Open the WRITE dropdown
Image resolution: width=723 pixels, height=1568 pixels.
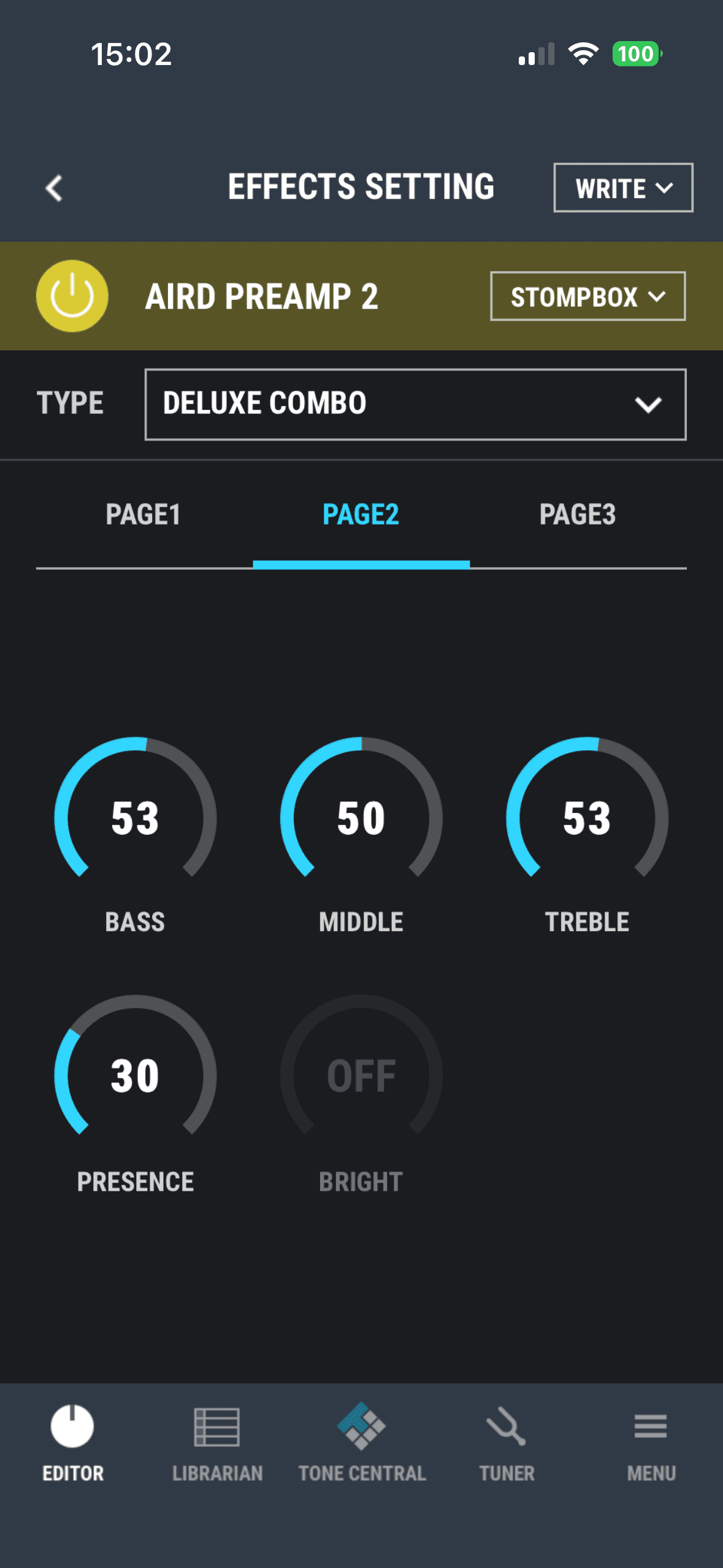pyautogui.click(x=623, y=188)
